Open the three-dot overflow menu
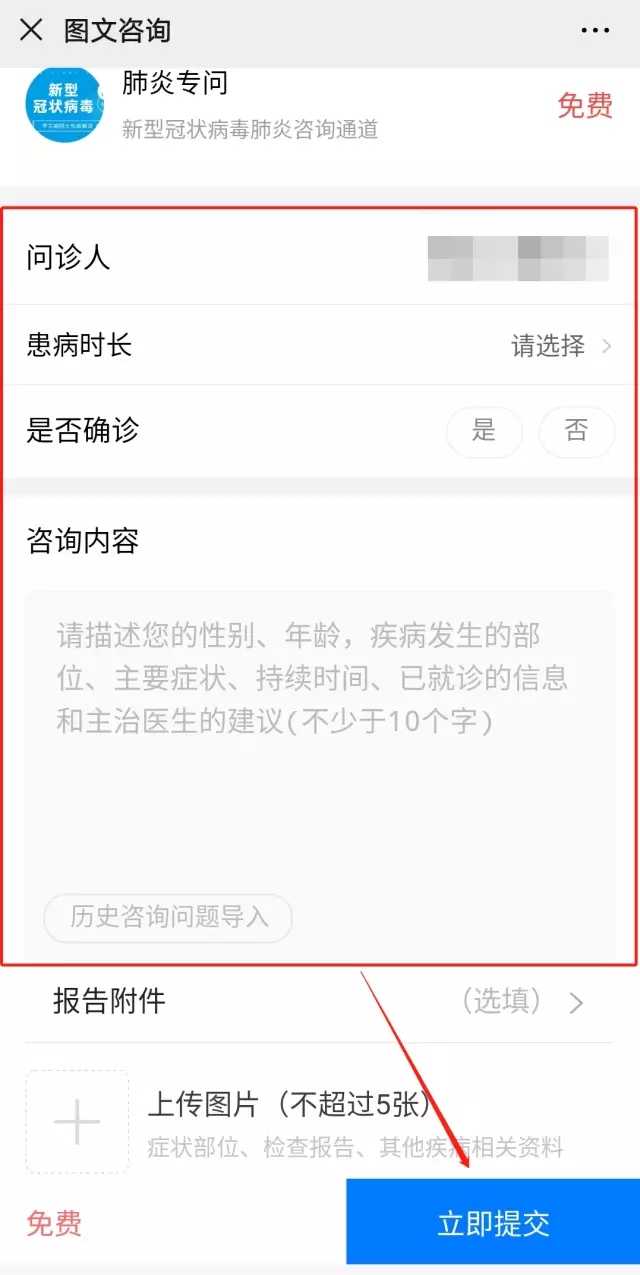 [x=595, y=30]
